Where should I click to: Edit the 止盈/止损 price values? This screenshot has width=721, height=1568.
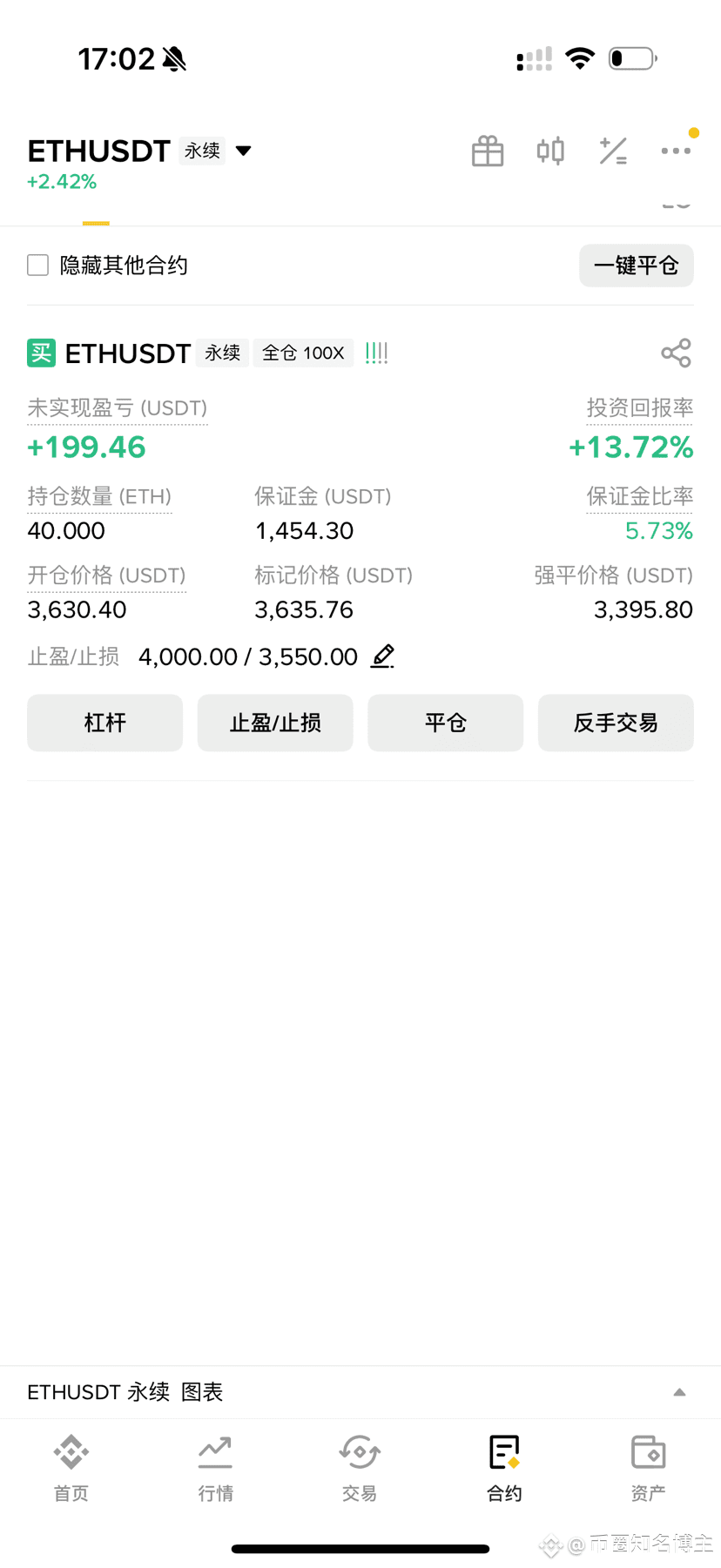pos(383,656)
